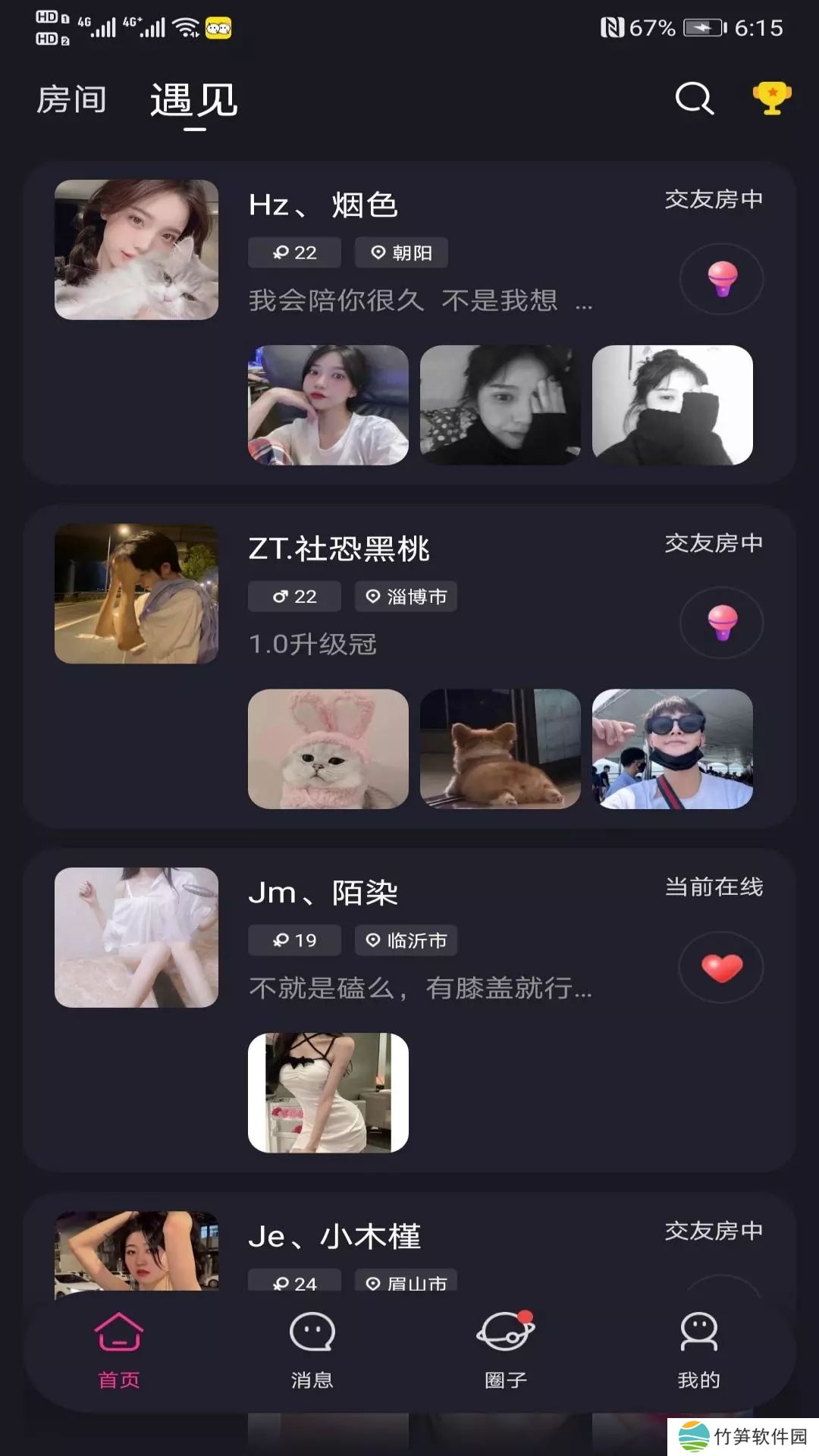Open the trophy leaderboard icon
The height and width of the screenshot is (1456, 819).
pos(771,98)
